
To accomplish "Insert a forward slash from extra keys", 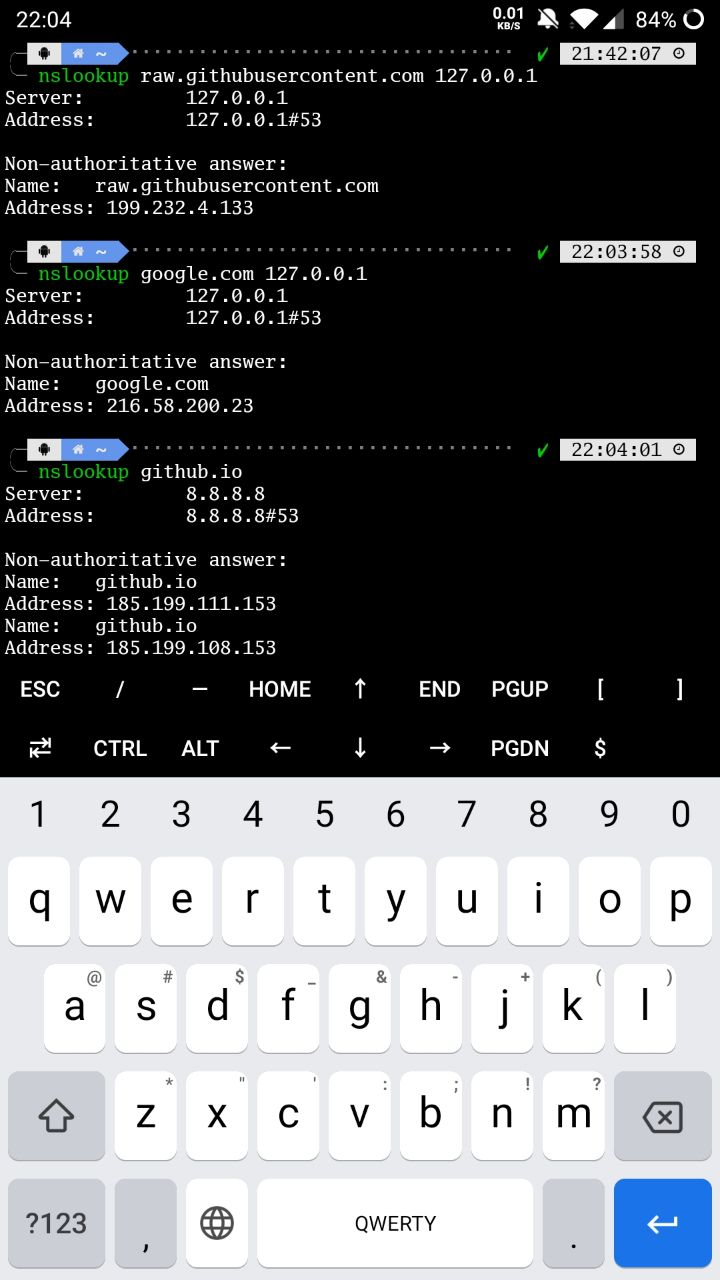I will [120, 689].
